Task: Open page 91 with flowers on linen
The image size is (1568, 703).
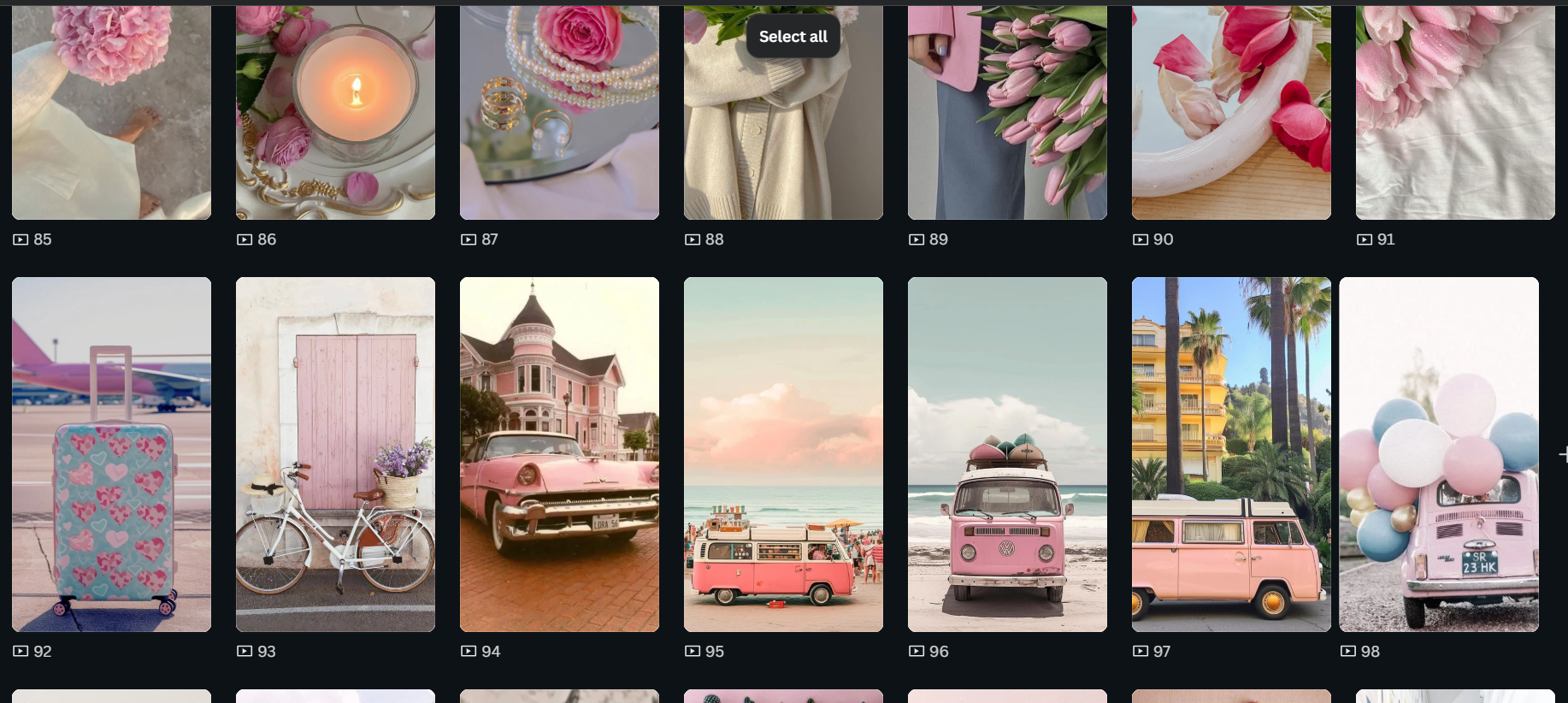Action: pos(1455,120)
